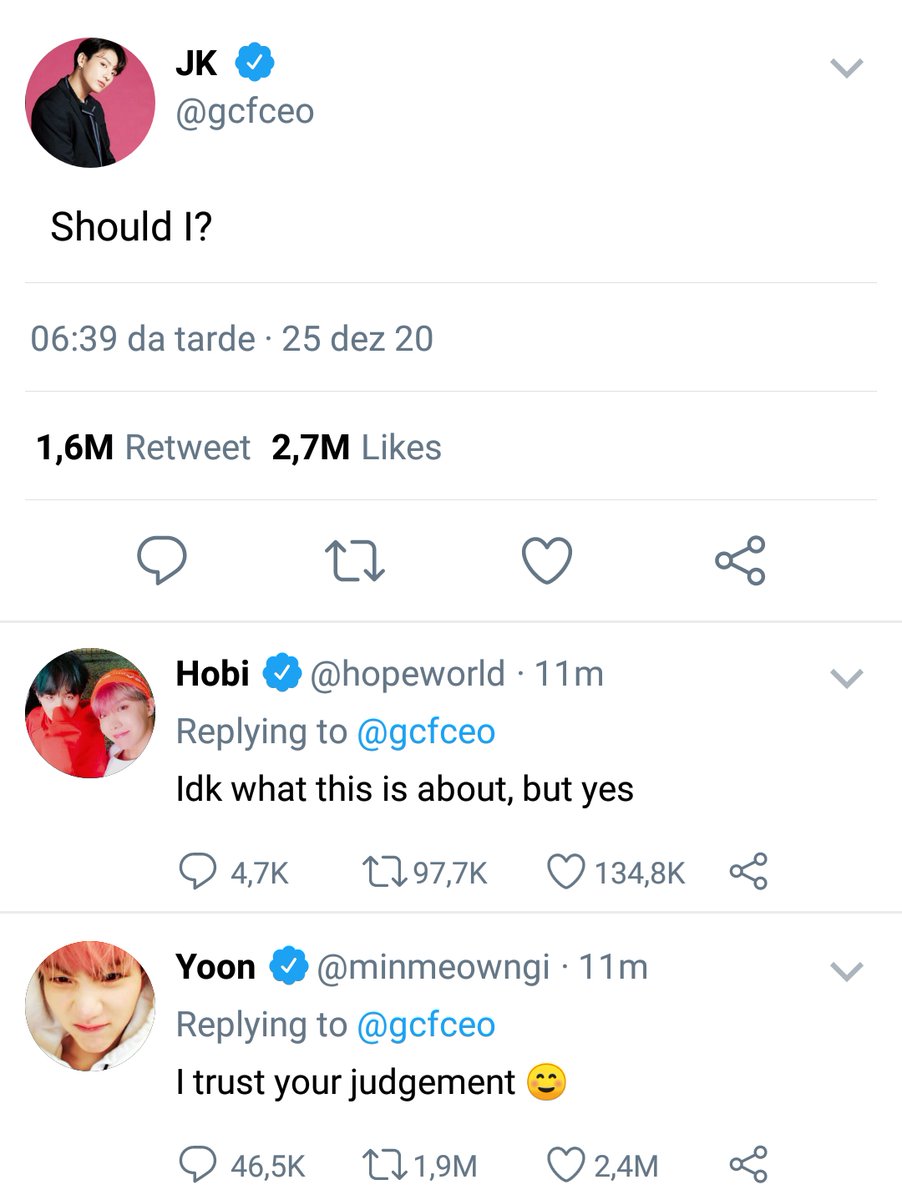View the 2,7M Likes list
This screenshot has width=902, height=1200.
[x=355, y=447]
